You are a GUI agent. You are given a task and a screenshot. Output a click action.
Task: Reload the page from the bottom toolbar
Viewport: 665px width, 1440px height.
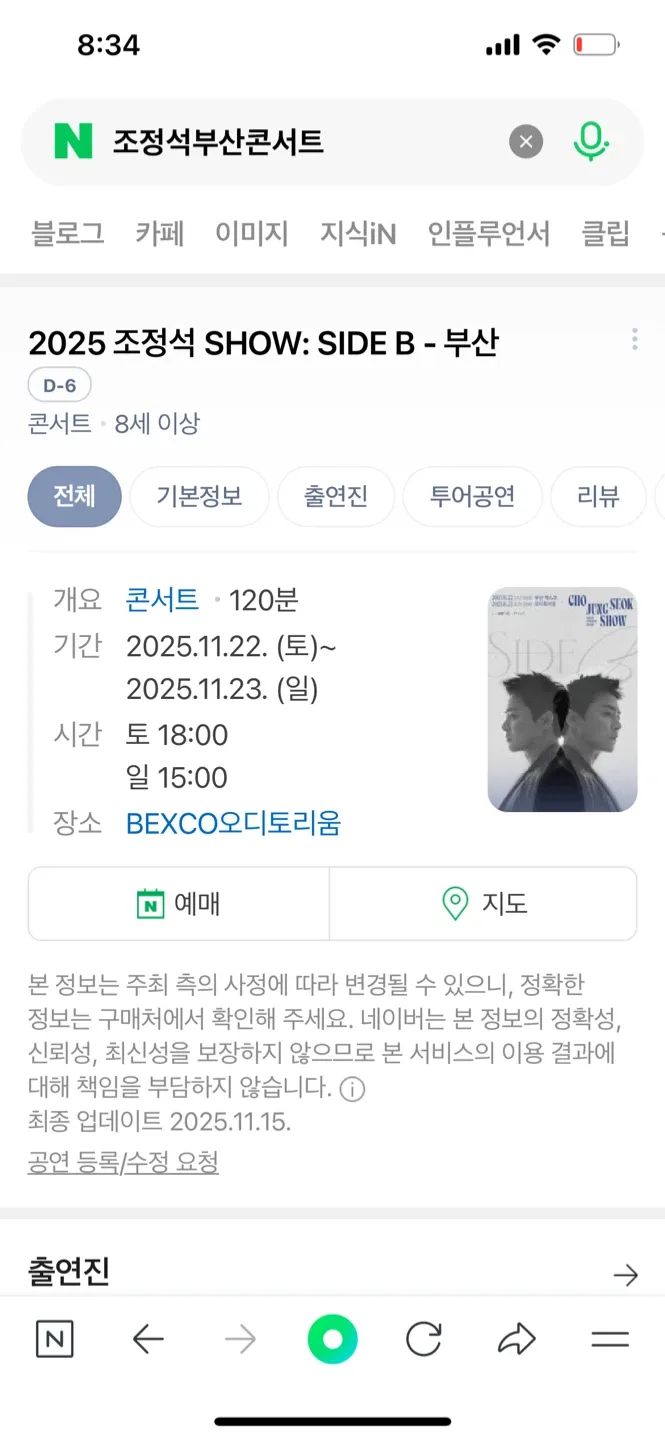click(x=424, y=1340)
